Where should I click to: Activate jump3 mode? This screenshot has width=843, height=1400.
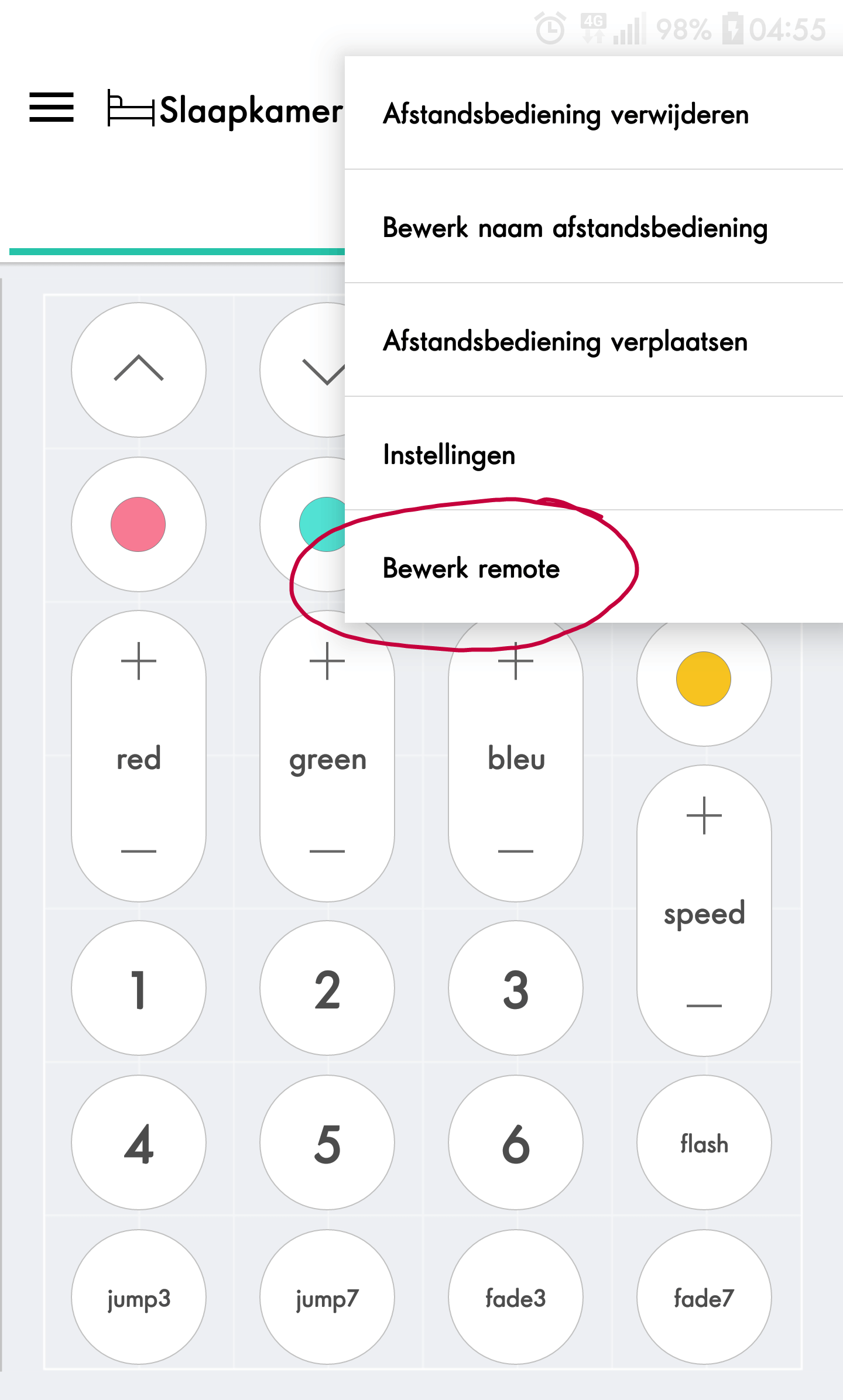point(139,1298)
